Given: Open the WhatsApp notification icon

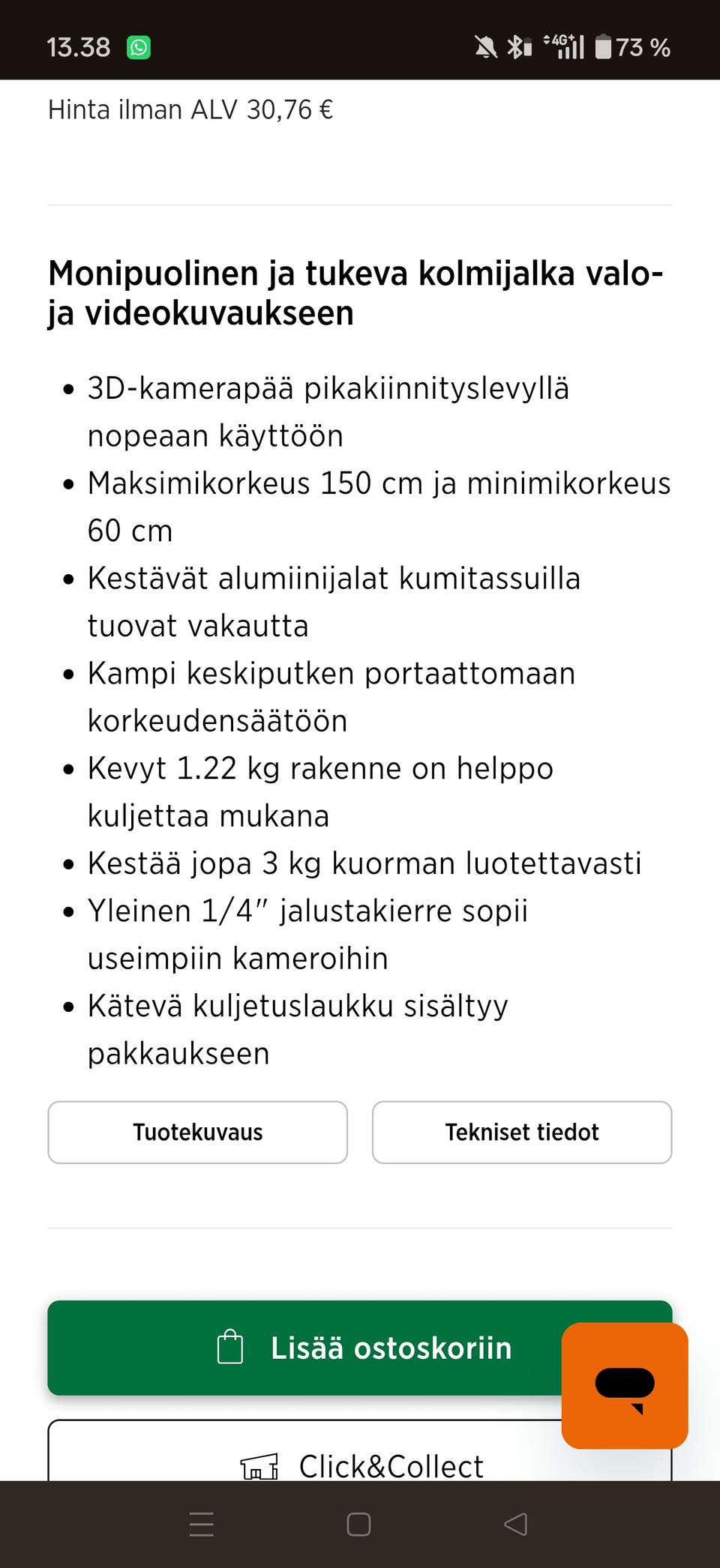Looking at the screenshot, I should coord(139,46).
